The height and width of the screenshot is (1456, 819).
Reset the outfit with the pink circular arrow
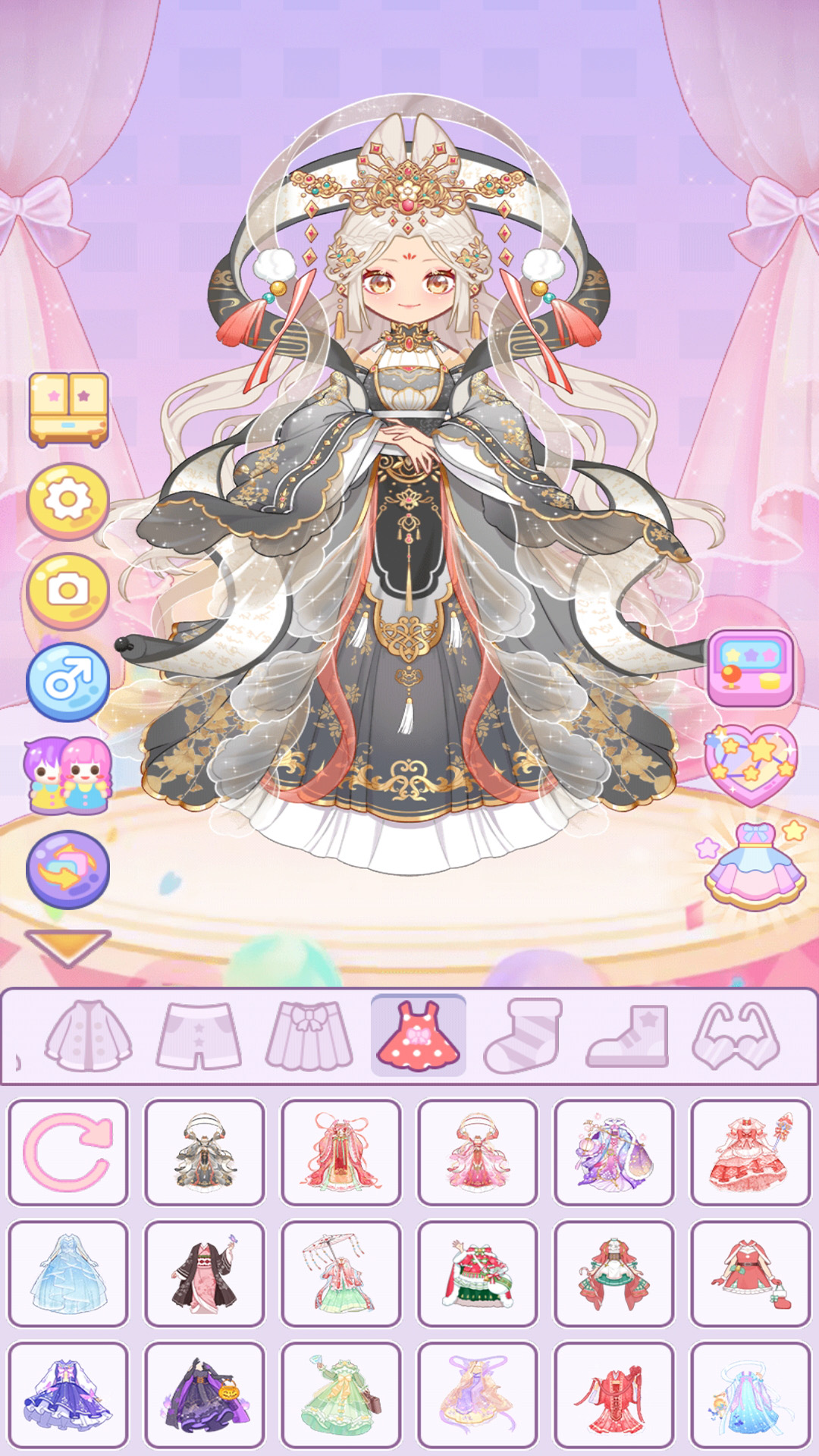tap(68, 1153)
